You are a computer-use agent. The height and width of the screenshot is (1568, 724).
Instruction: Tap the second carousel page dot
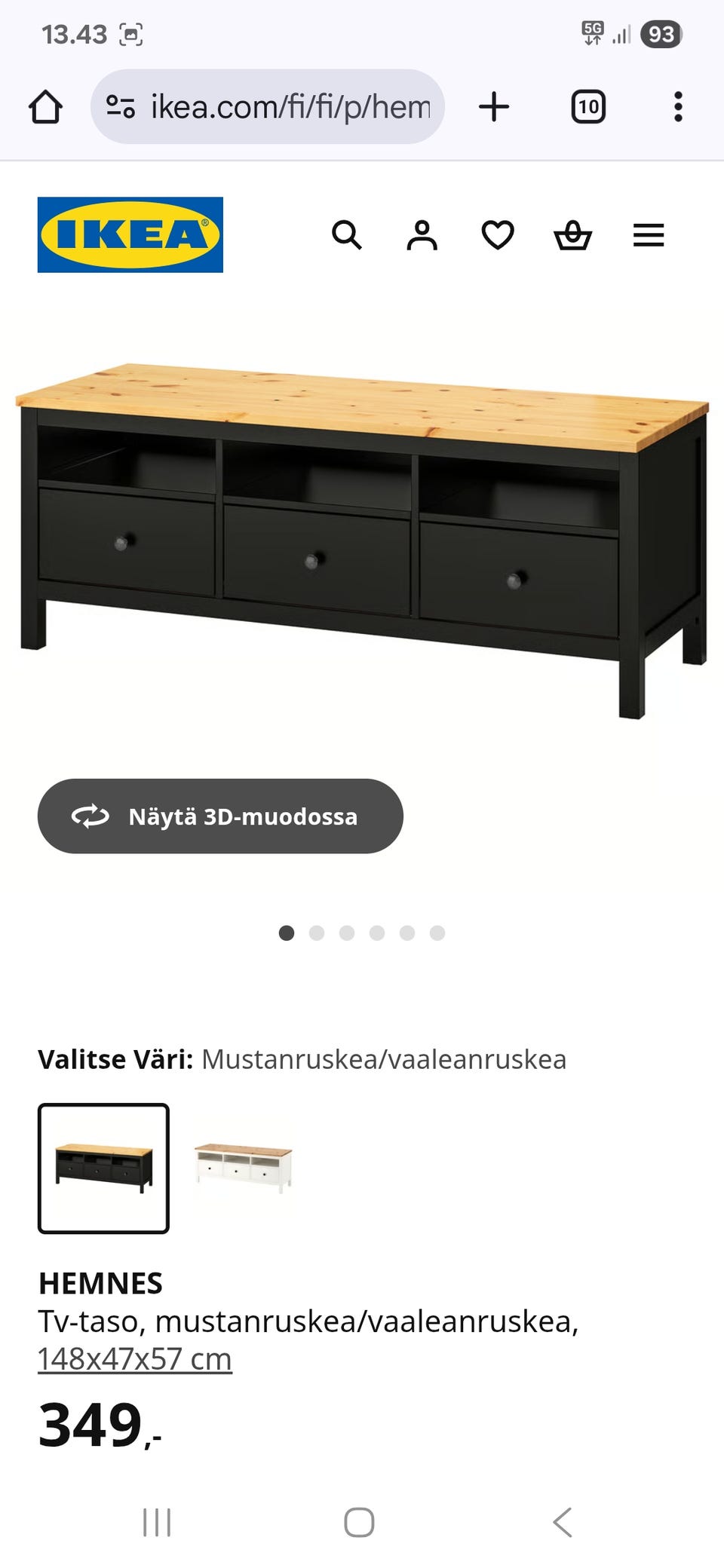pyautogui.click(x=318, y=933)
